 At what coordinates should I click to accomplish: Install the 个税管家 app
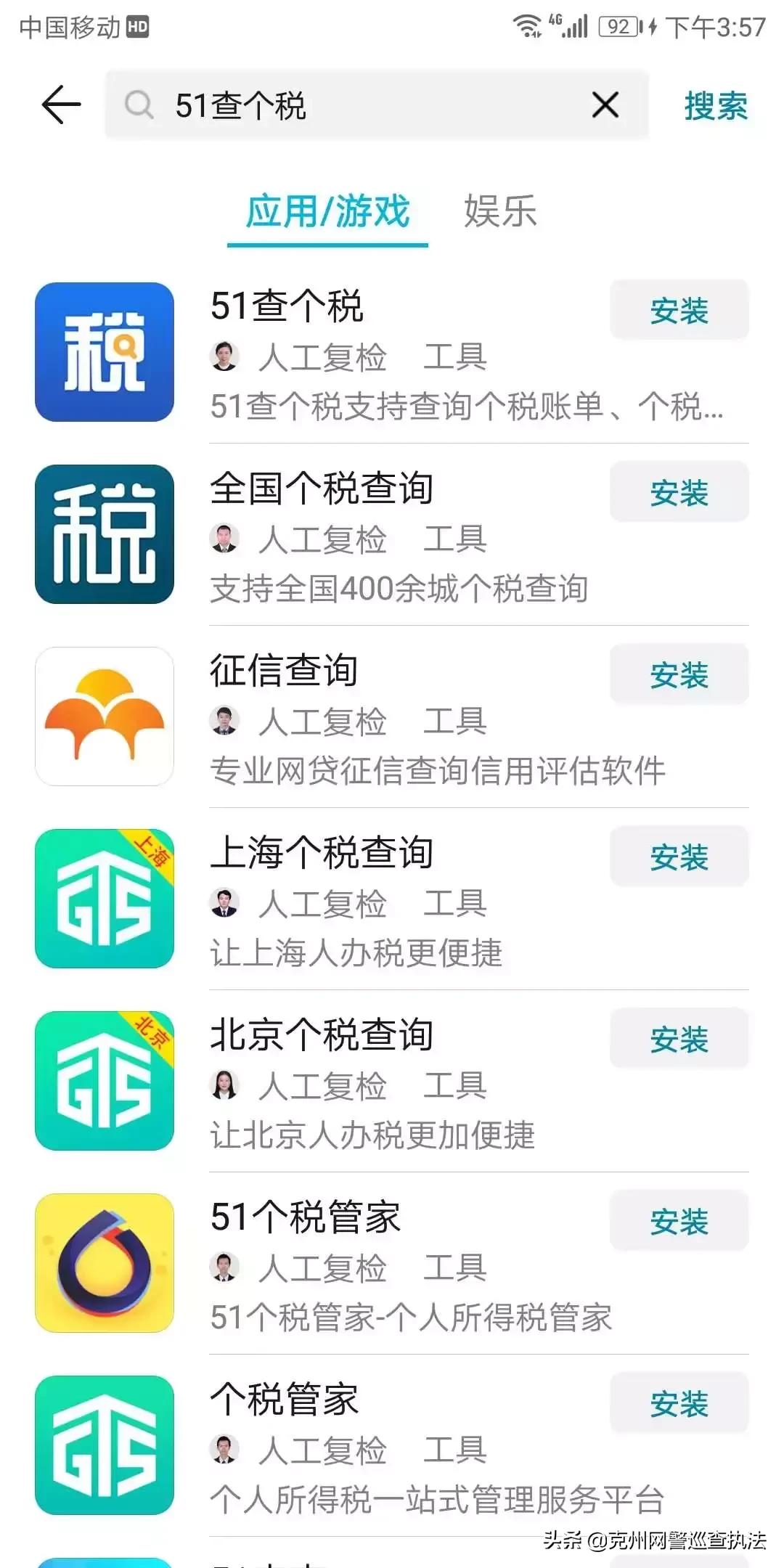(679, 1404)
